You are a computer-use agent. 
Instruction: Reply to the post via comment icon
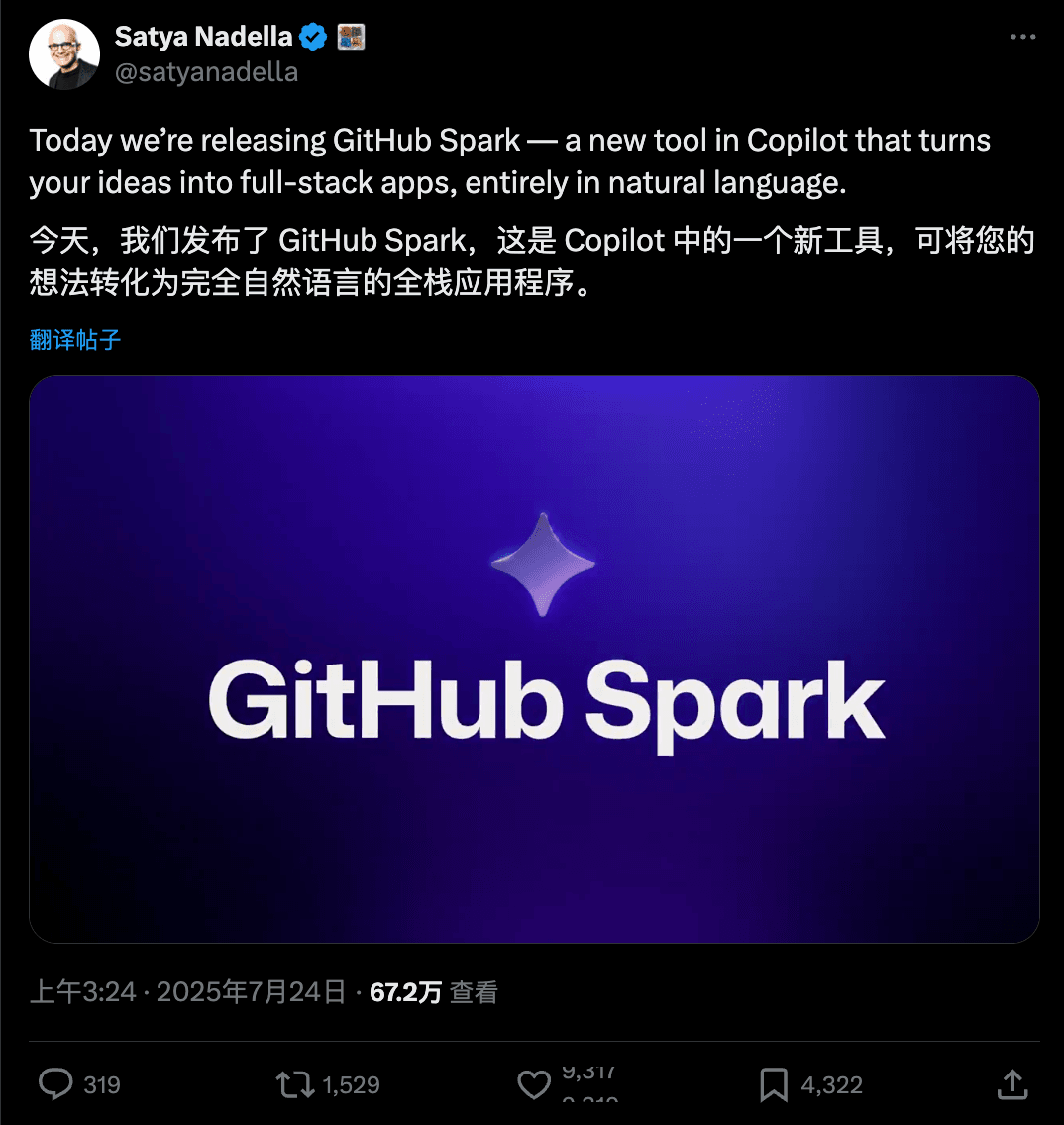[x=55, y=1084]
